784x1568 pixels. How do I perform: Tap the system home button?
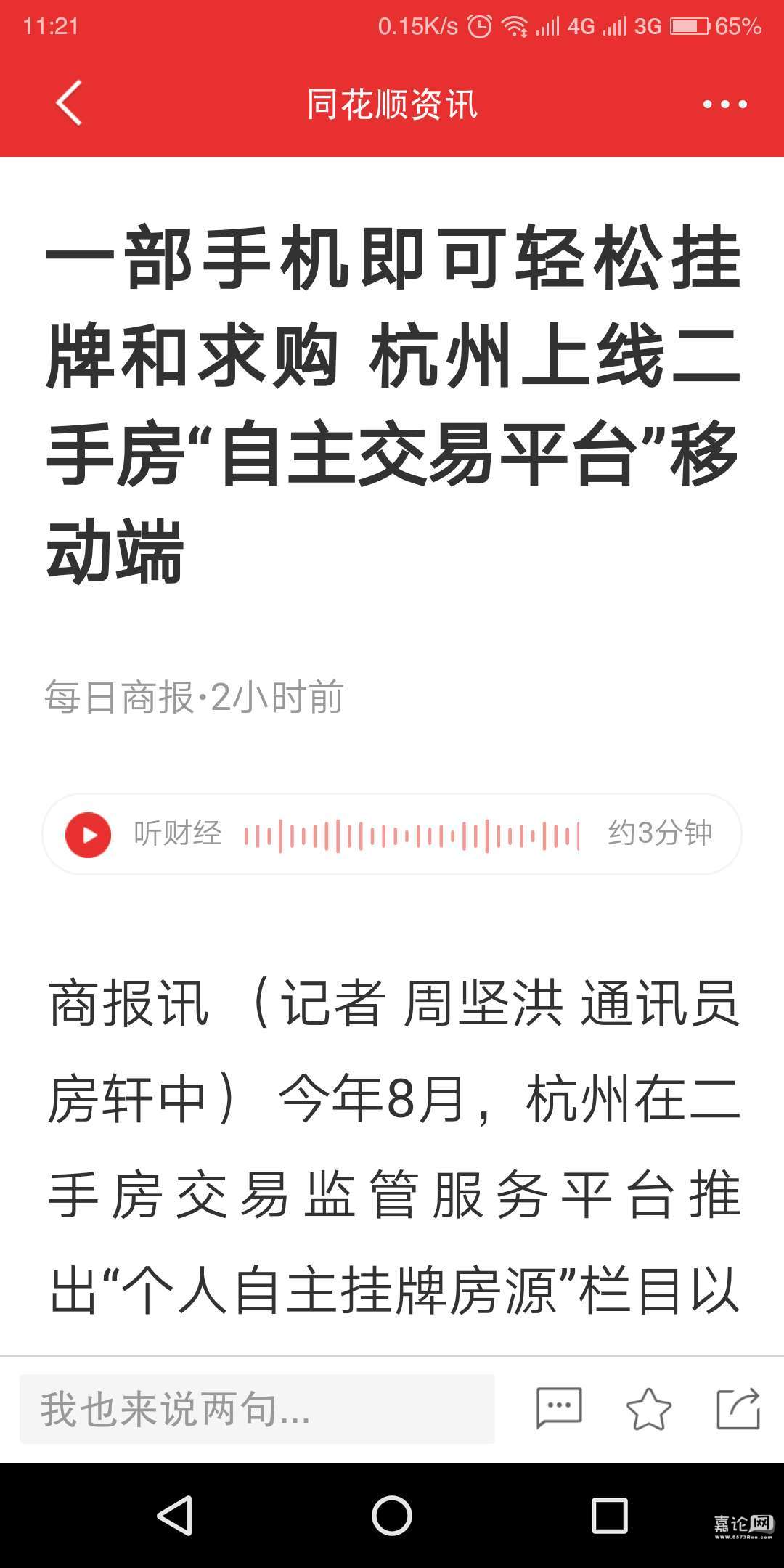392,1516
